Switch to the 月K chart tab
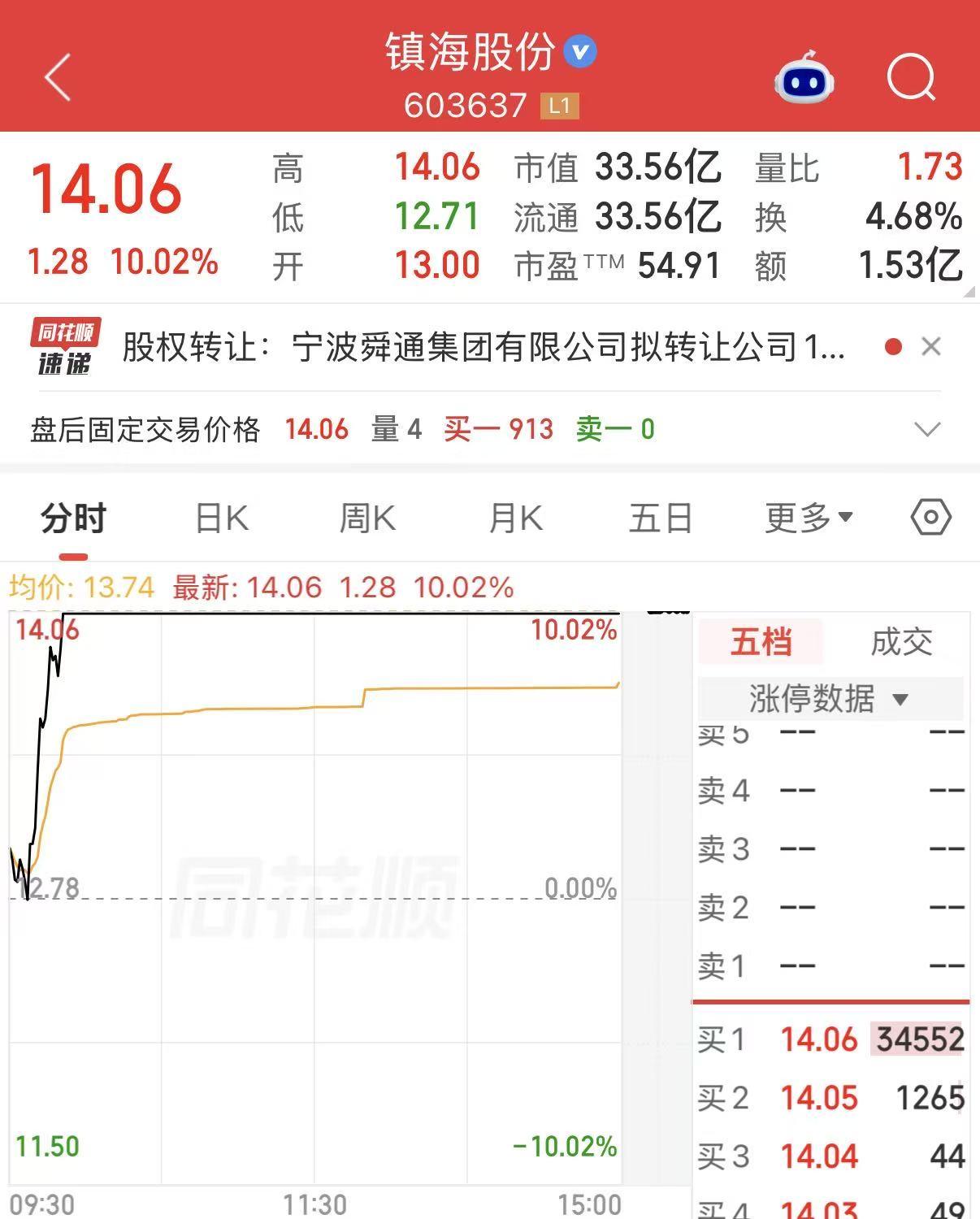The height and width of the screenshot is (1219, 980). point(515,518)
